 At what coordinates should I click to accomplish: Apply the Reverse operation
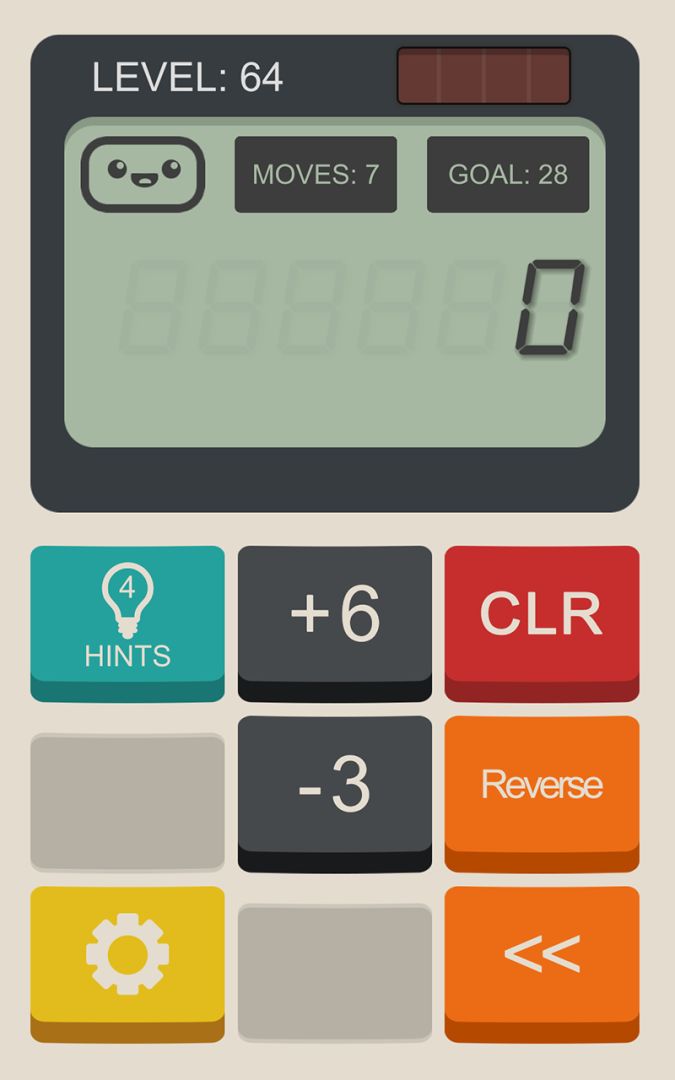pyautogui.click(x=541, y=785)
